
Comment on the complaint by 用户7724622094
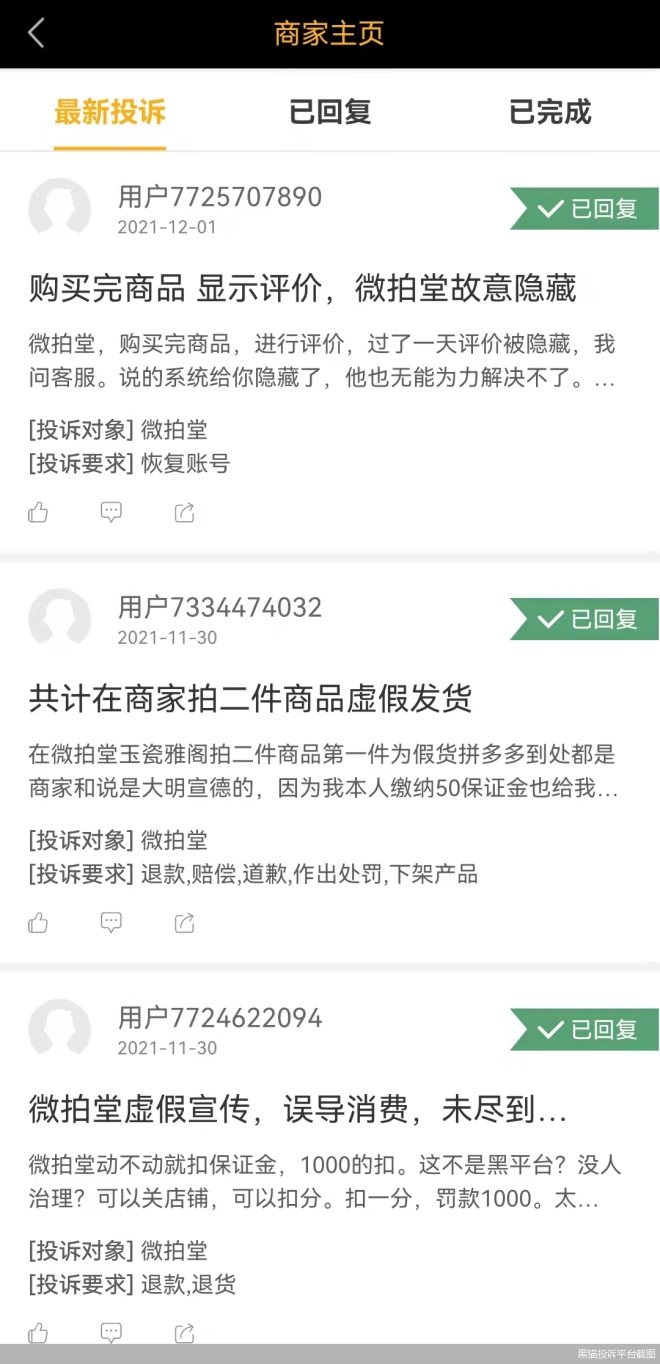pyautogui.click(x=111, y=1332)
